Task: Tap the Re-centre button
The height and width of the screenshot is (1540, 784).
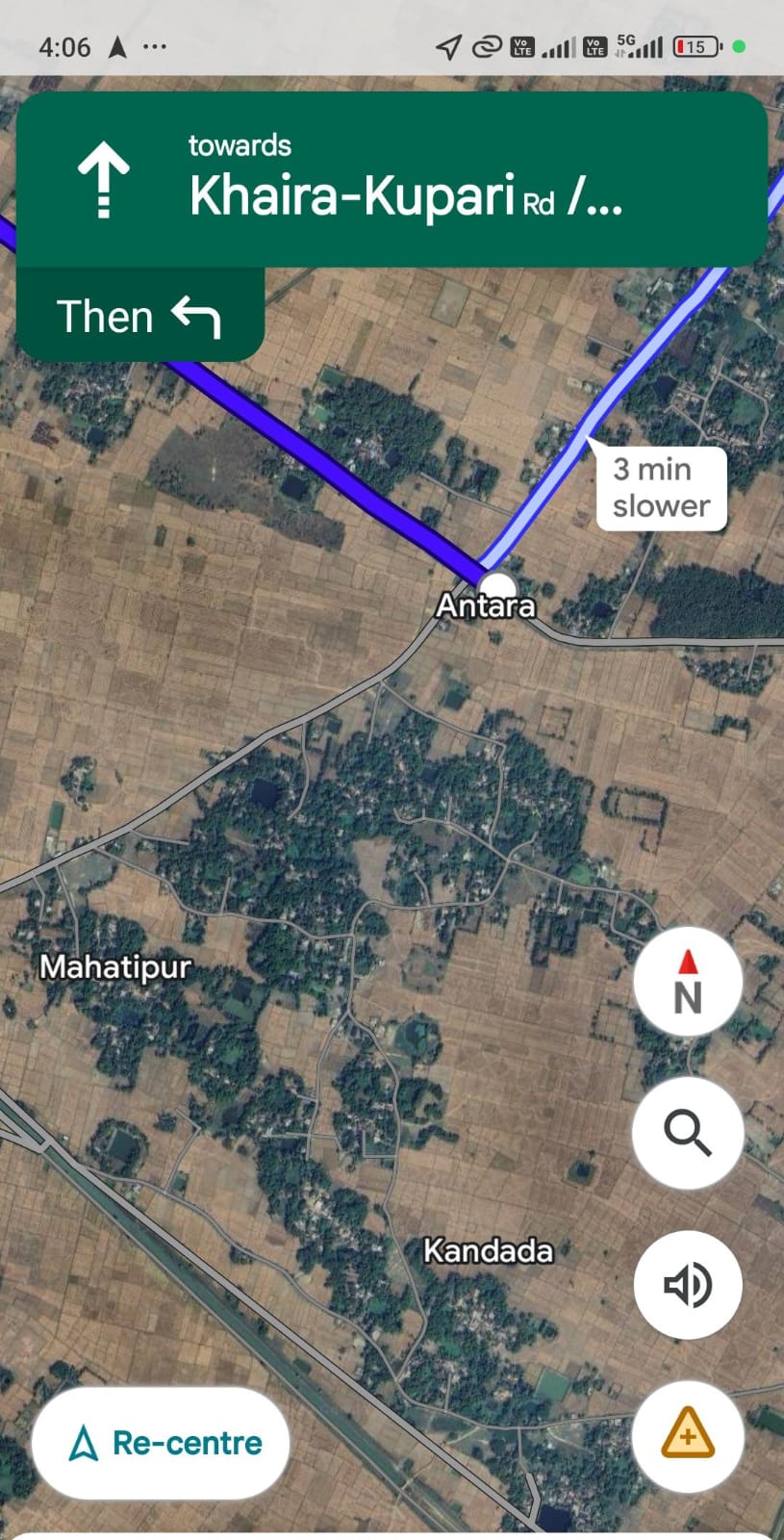Action: point(161,1442)
